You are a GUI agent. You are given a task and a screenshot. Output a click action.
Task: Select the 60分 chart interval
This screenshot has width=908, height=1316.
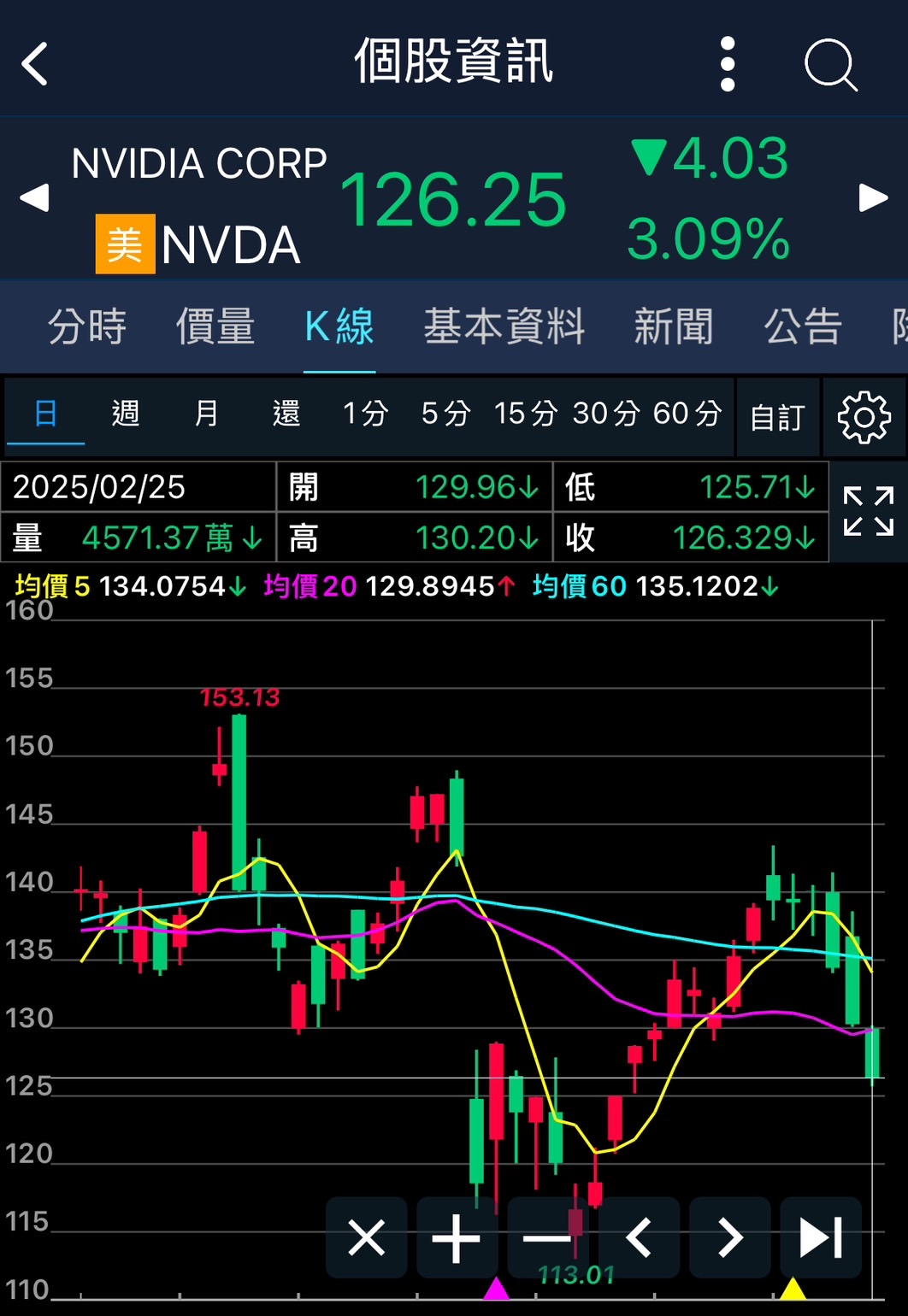(687, 414)
